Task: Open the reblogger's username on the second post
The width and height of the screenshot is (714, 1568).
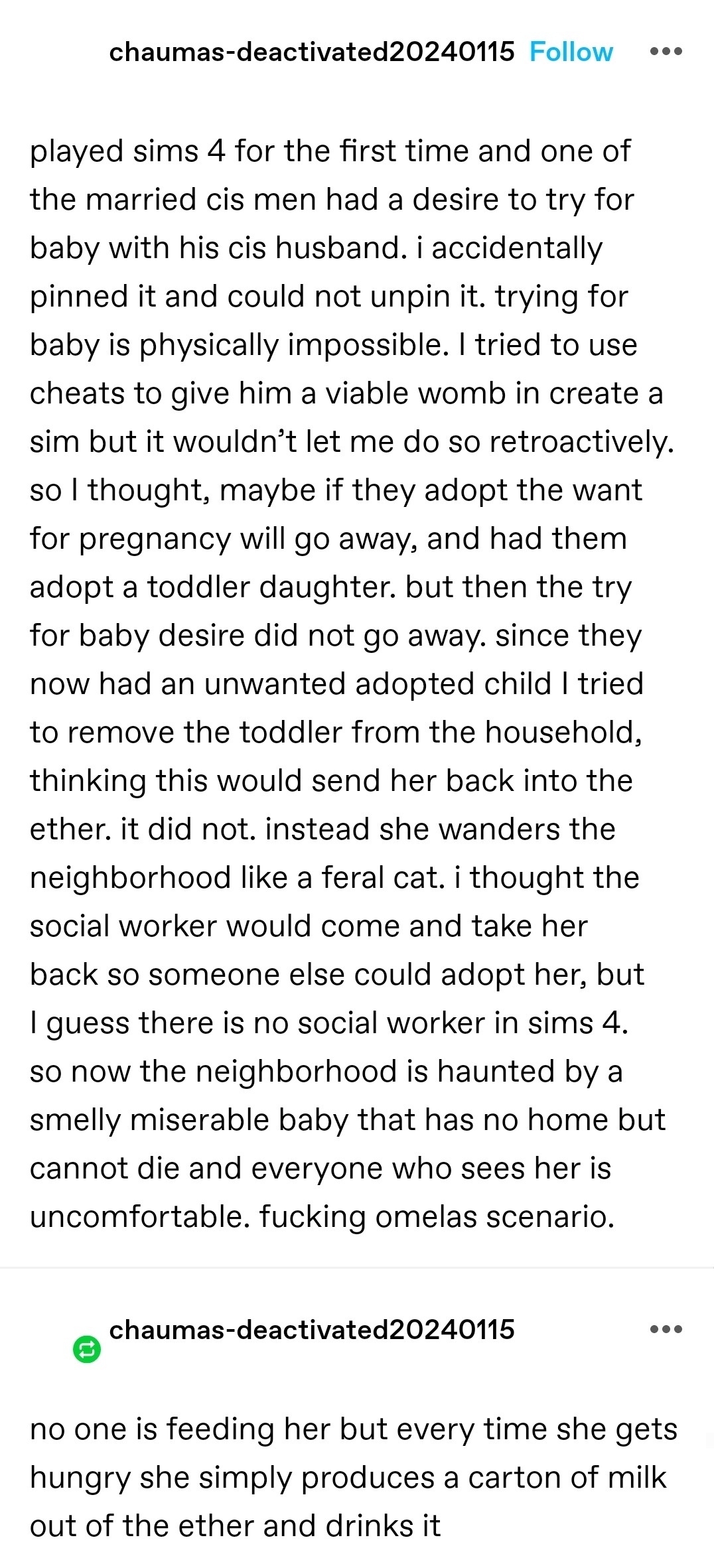Action: [x=311, y=1328]
